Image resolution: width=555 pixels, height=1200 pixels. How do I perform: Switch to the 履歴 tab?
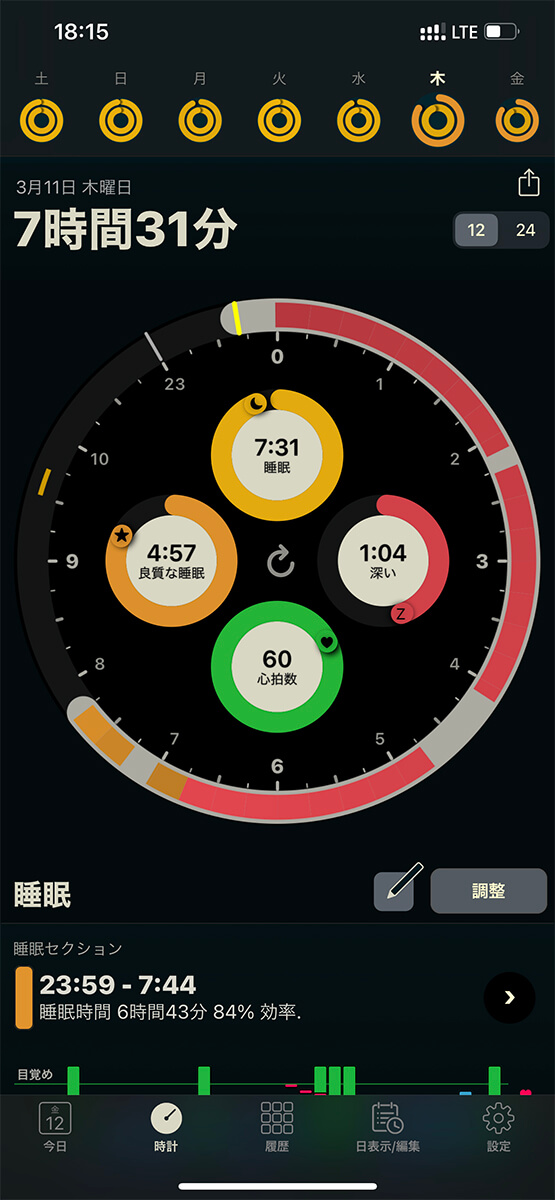click(x=277, y=1127)
